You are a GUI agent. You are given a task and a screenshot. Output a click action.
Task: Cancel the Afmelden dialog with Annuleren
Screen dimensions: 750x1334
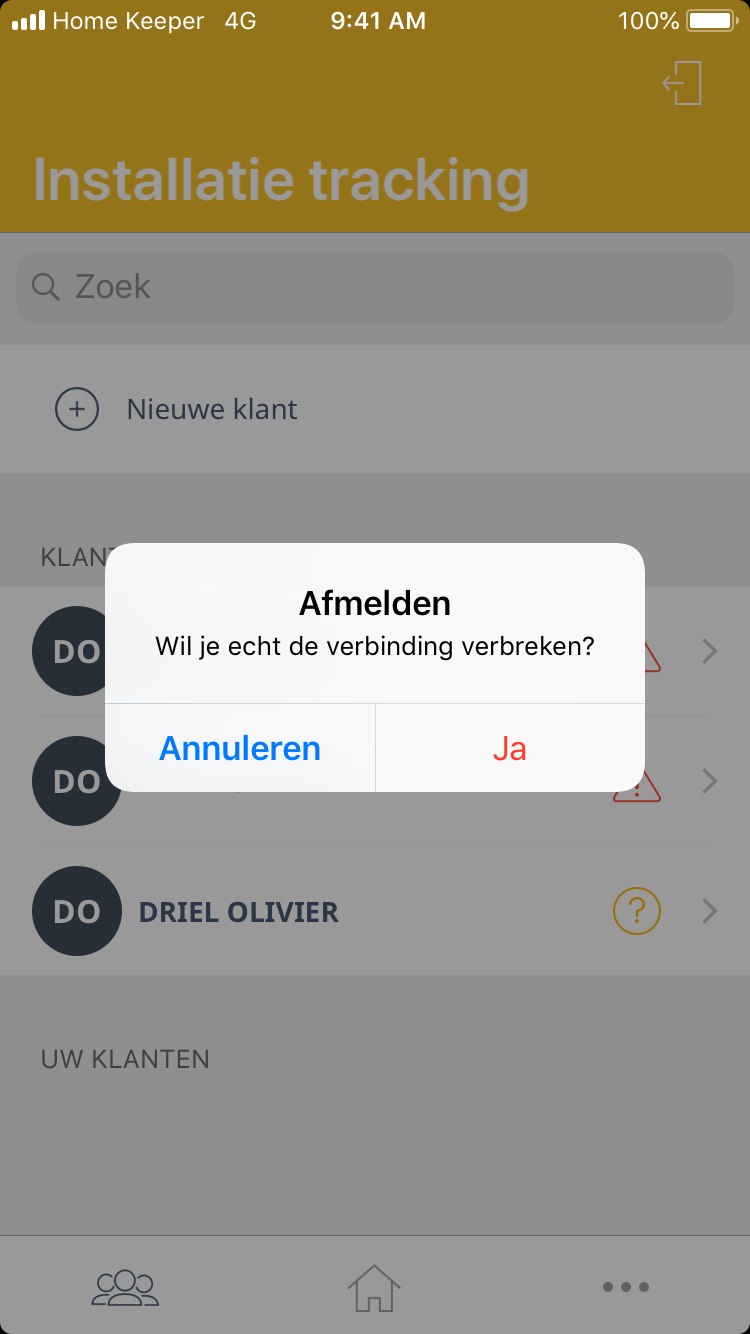click(240, 748)
